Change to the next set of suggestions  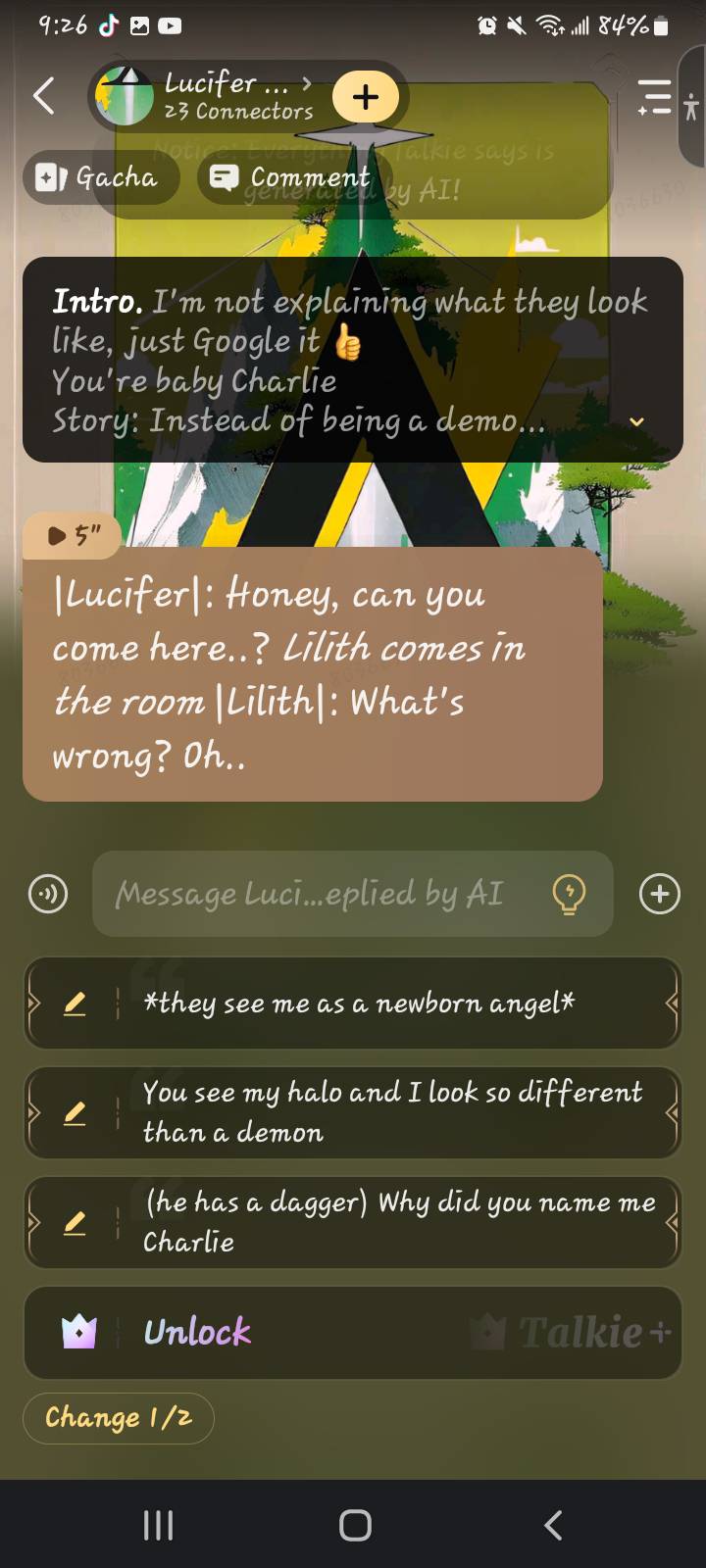(x=118, y=1418)
